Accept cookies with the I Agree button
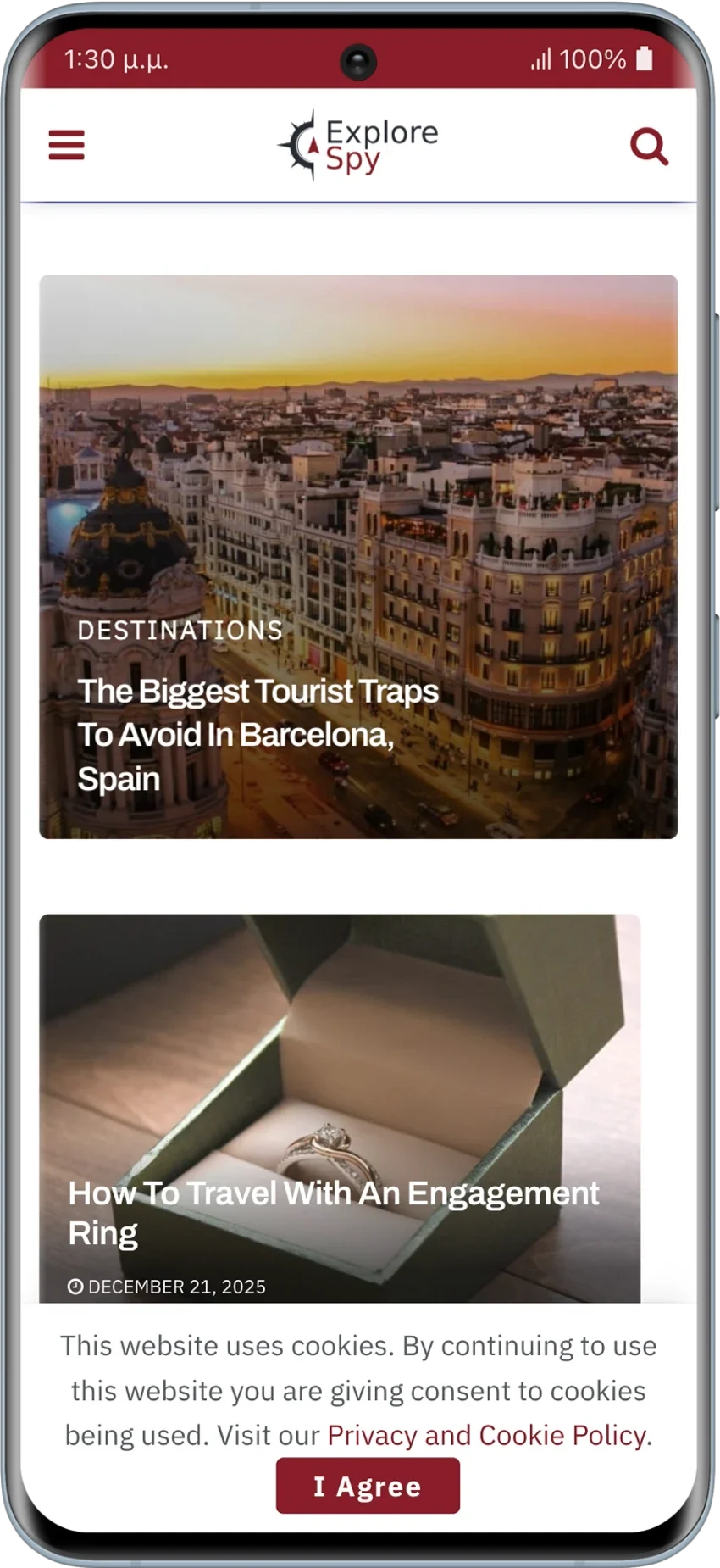 pos(366,1486)
